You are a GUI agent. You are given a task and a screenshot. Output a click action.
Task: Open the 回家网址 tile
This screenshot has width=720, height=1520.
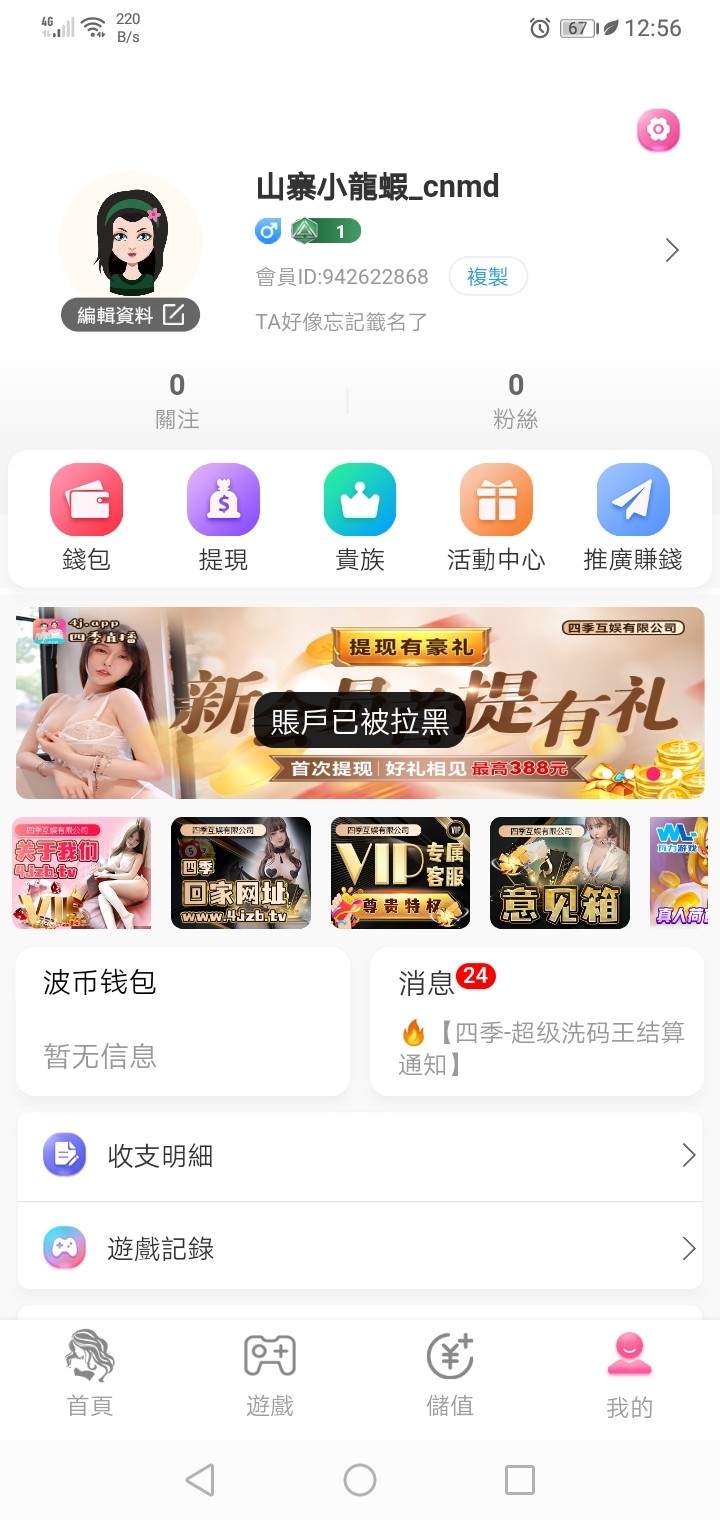[x=241, y=873]
